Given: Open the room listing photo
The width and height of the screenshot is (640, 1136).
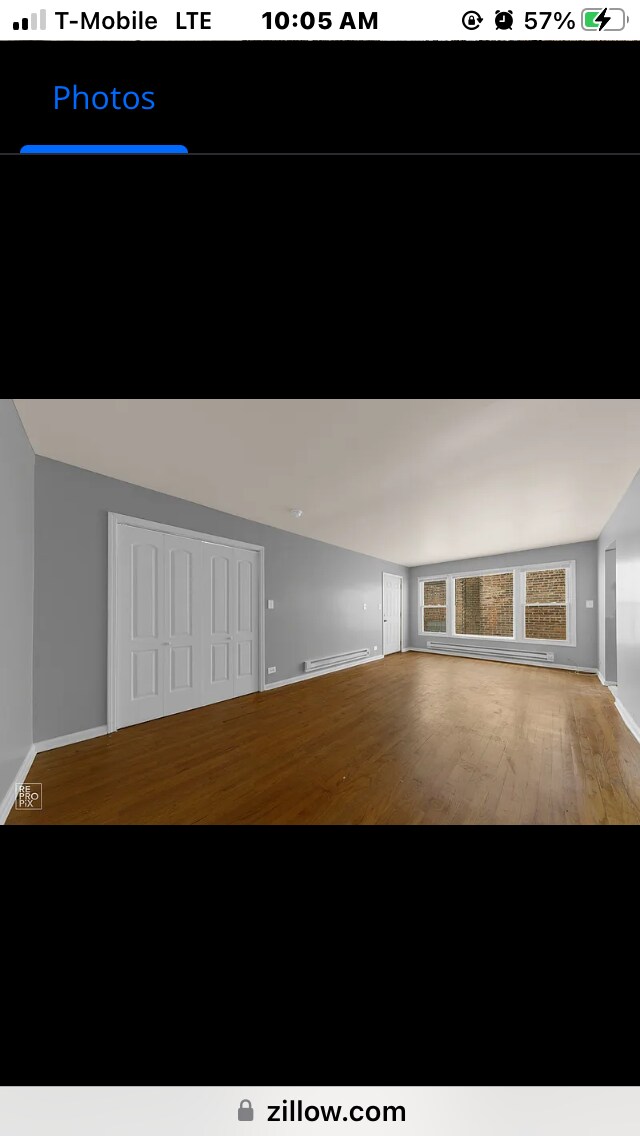Looking at the screenshot, I should [320, 611].
